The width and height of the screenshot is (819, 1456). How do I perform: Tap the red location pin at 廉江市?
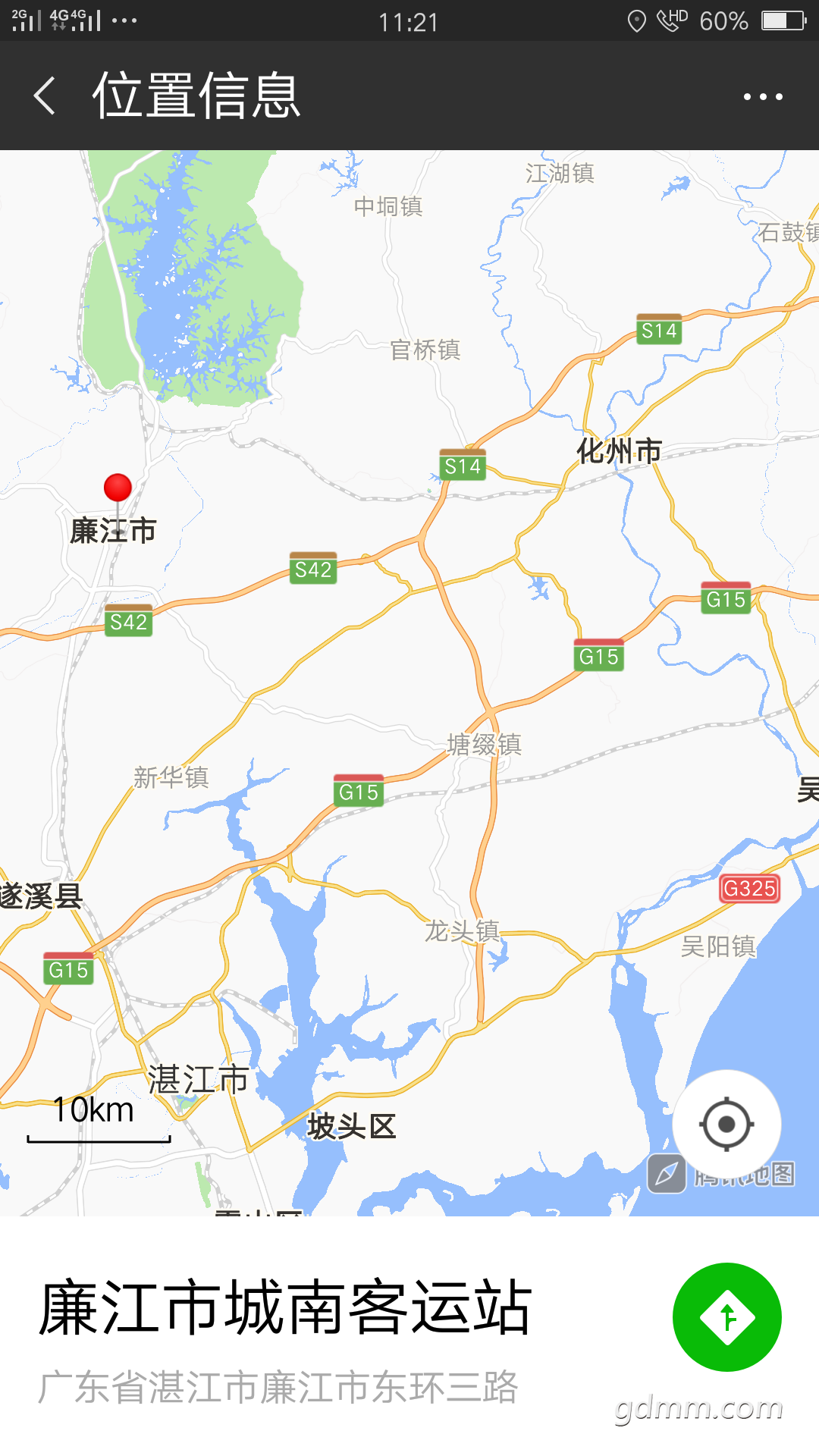point(118,488)
